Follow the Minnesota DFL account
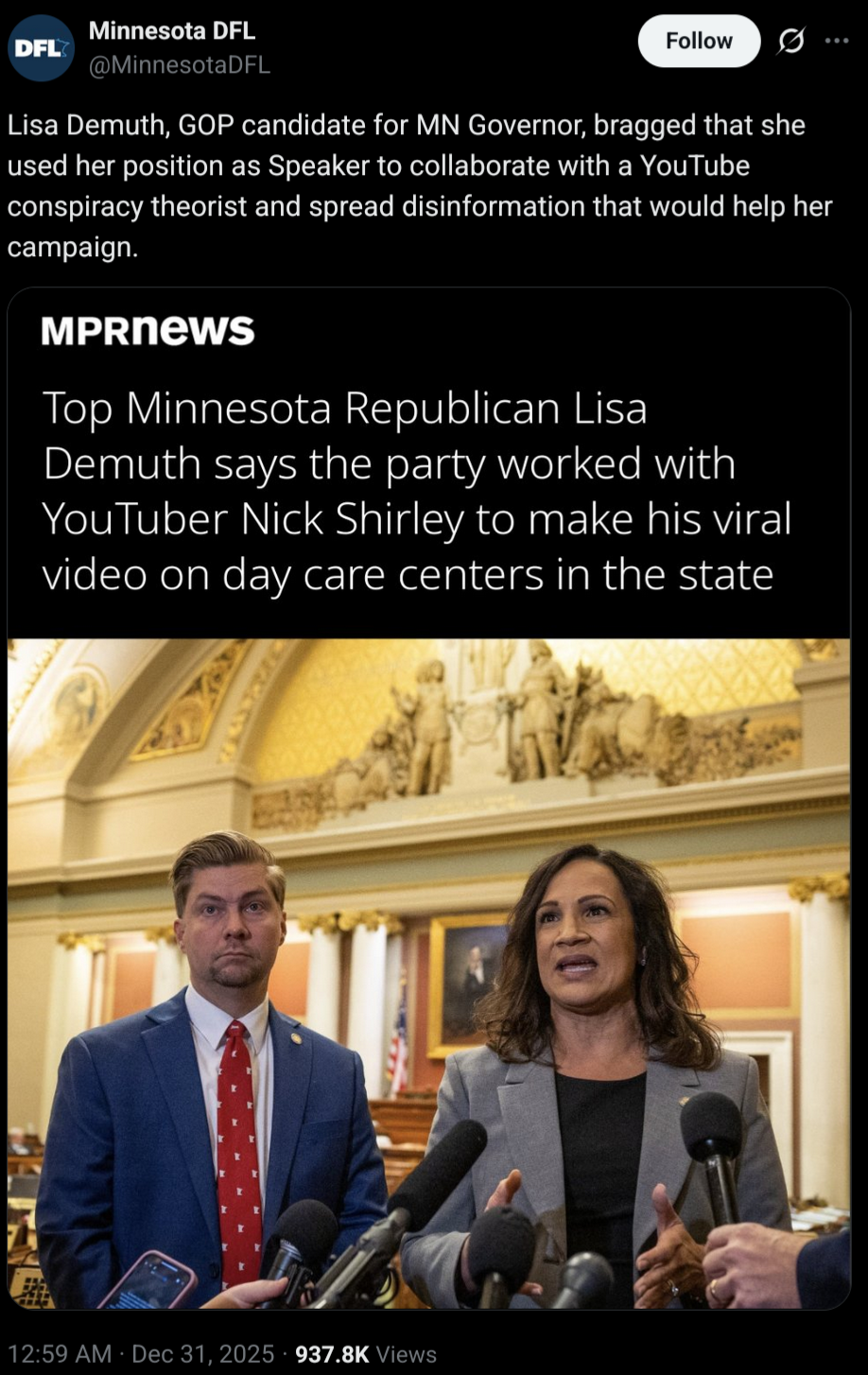The height and width of the screenshot is (1375, 868). (699, 41)
